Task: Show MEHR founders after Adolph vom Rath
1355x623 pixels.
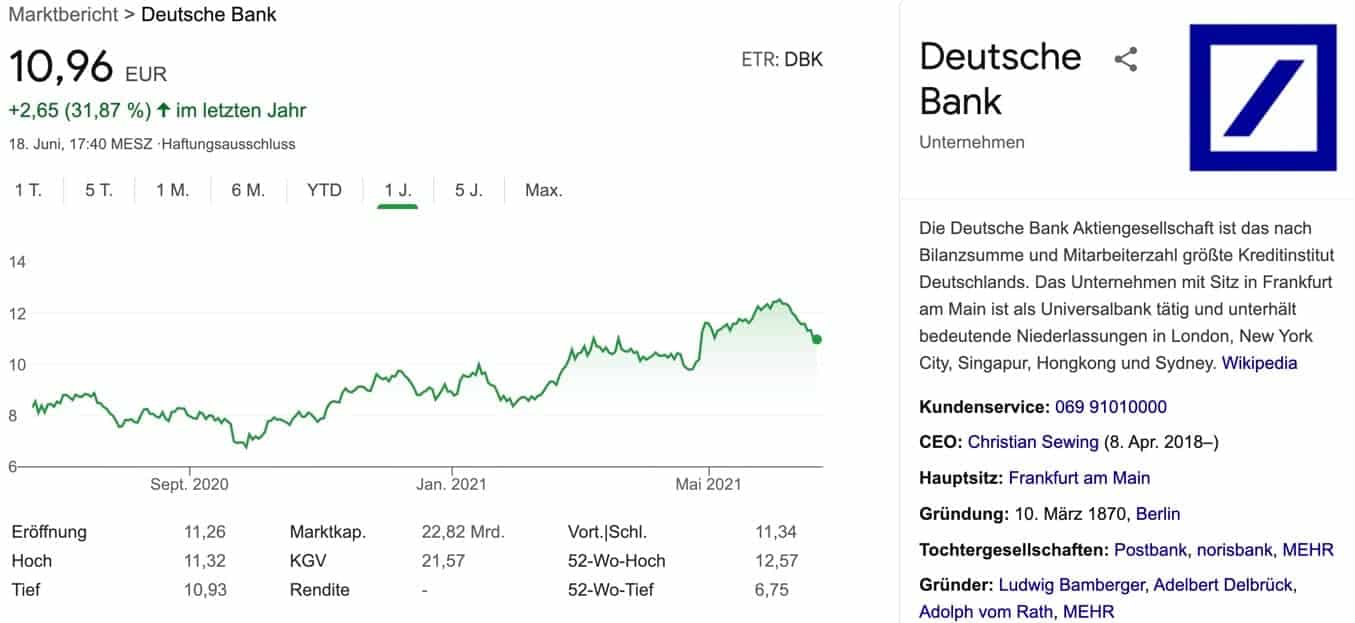Action: pyautogui.click(x=1088, y=611)
